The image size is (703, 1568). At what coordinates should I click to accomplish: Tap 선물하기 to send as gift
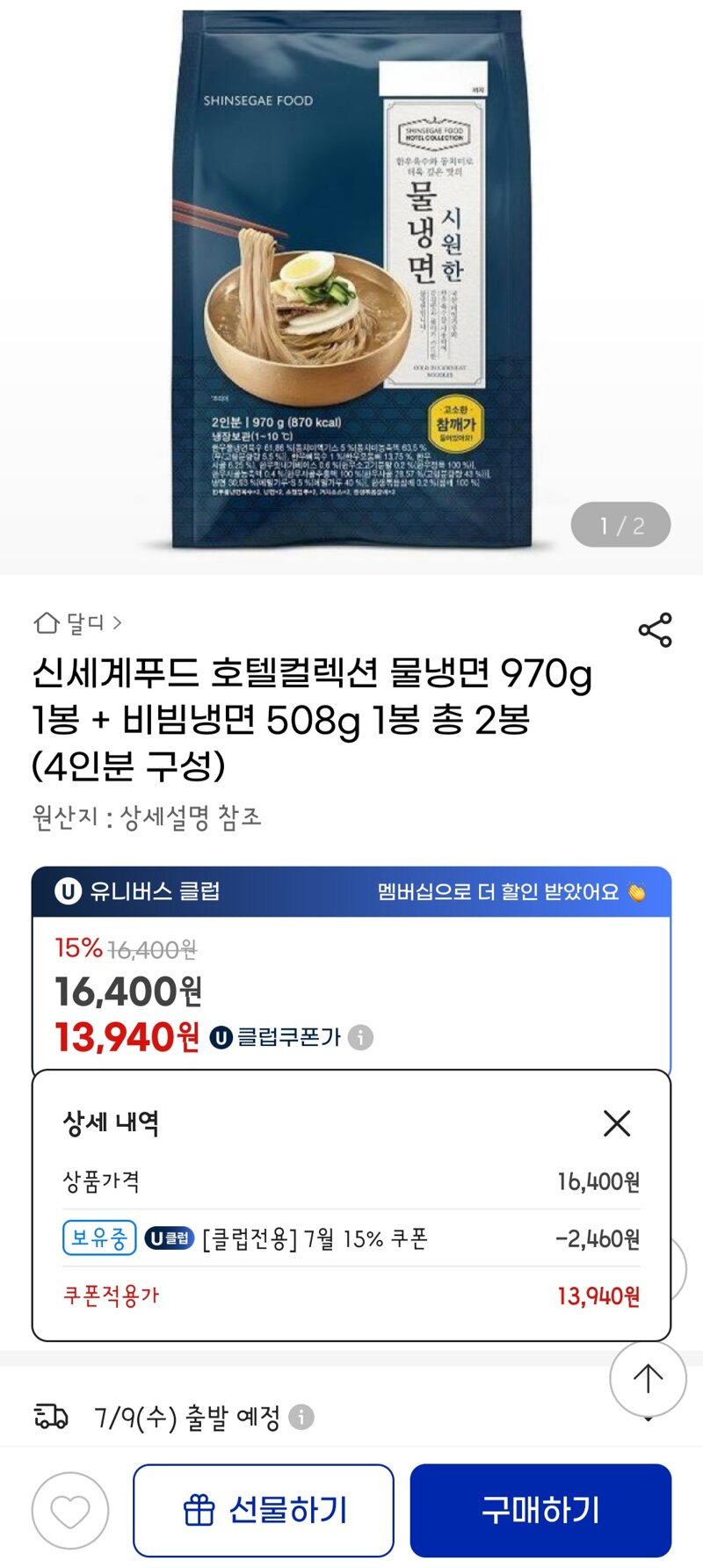(x=264, y=1510)
